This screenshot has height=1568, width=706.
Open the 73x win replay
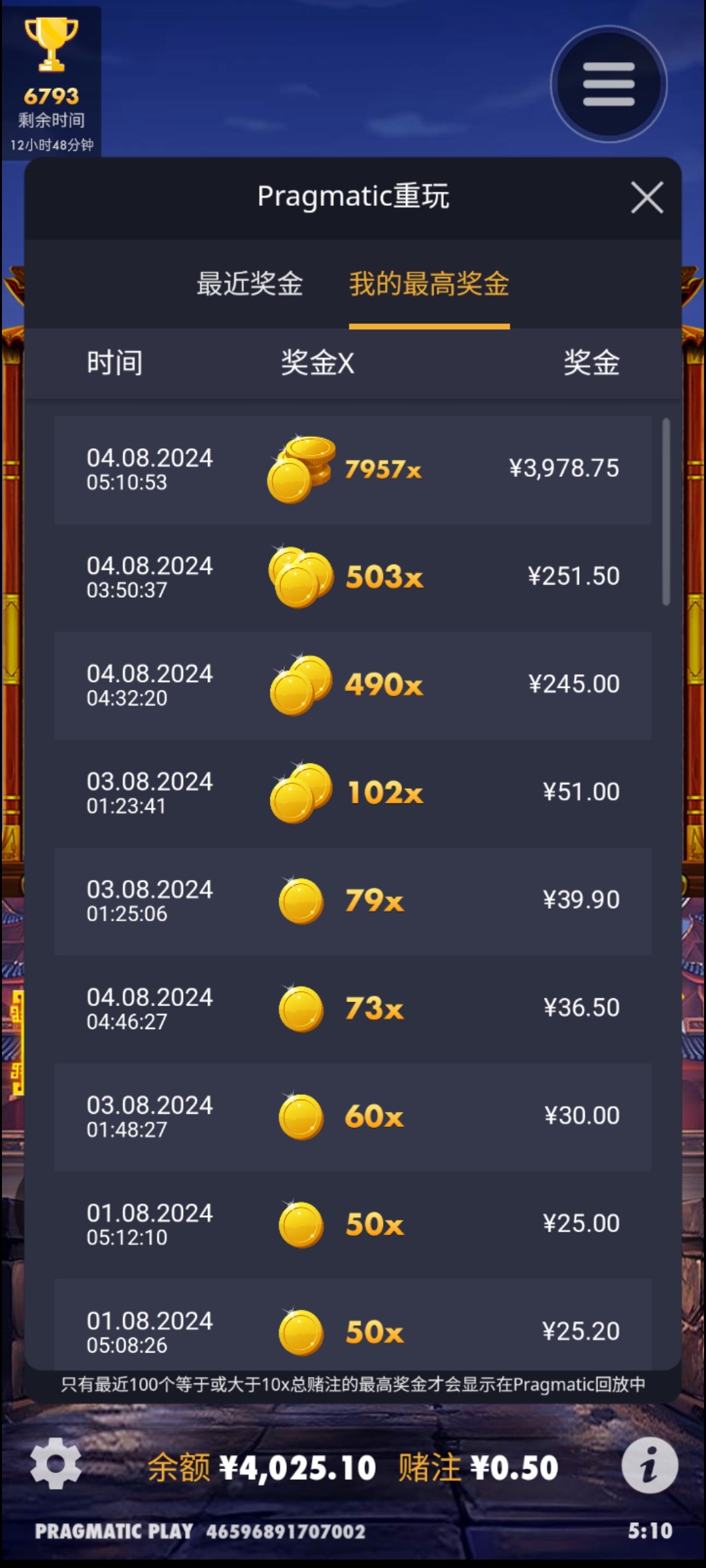tap(353, 1009)
